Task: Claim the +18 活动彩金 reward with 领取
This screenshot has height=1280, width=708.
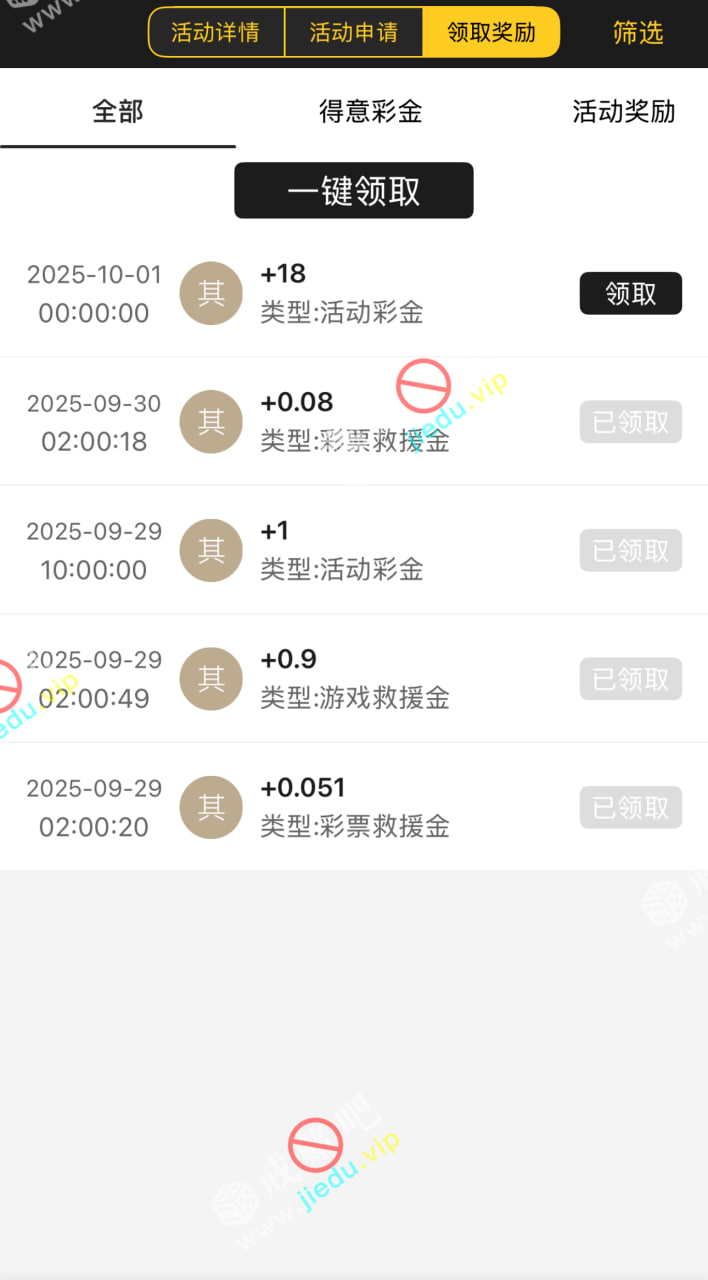Action: [631, 294]
